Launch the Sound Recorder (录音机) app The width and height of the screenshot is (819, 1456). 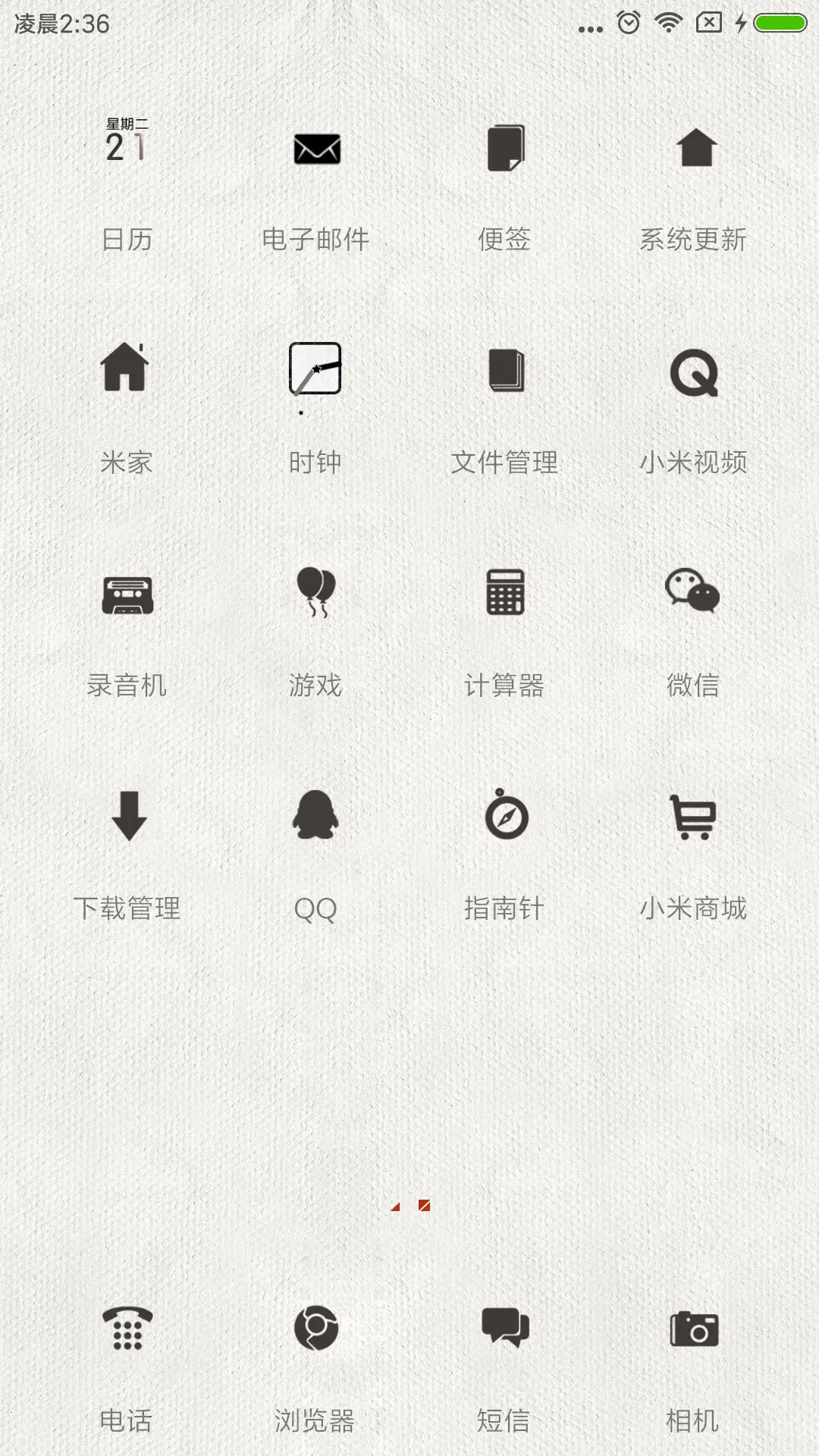point(126,595)
